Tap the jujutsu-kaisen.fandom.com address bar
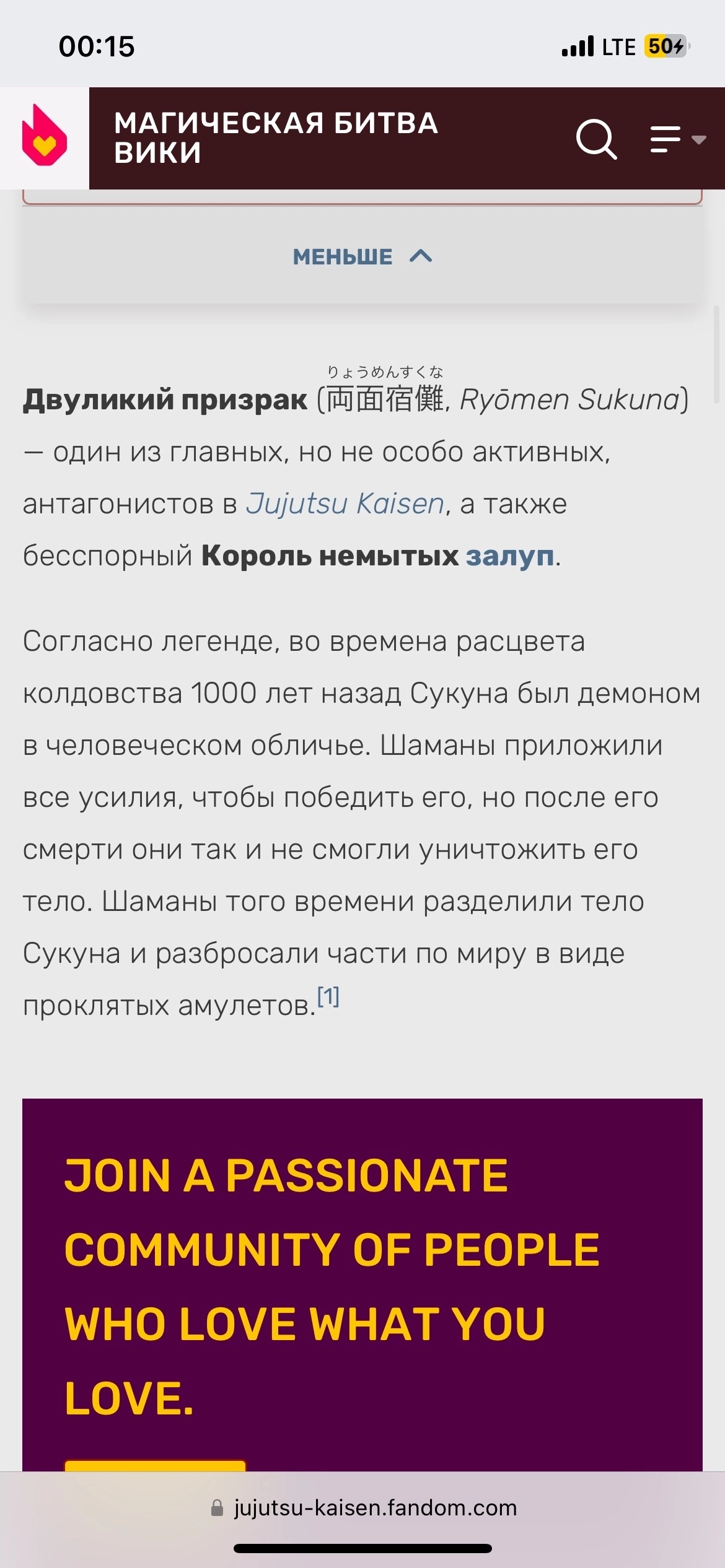 pos(362,1507)
